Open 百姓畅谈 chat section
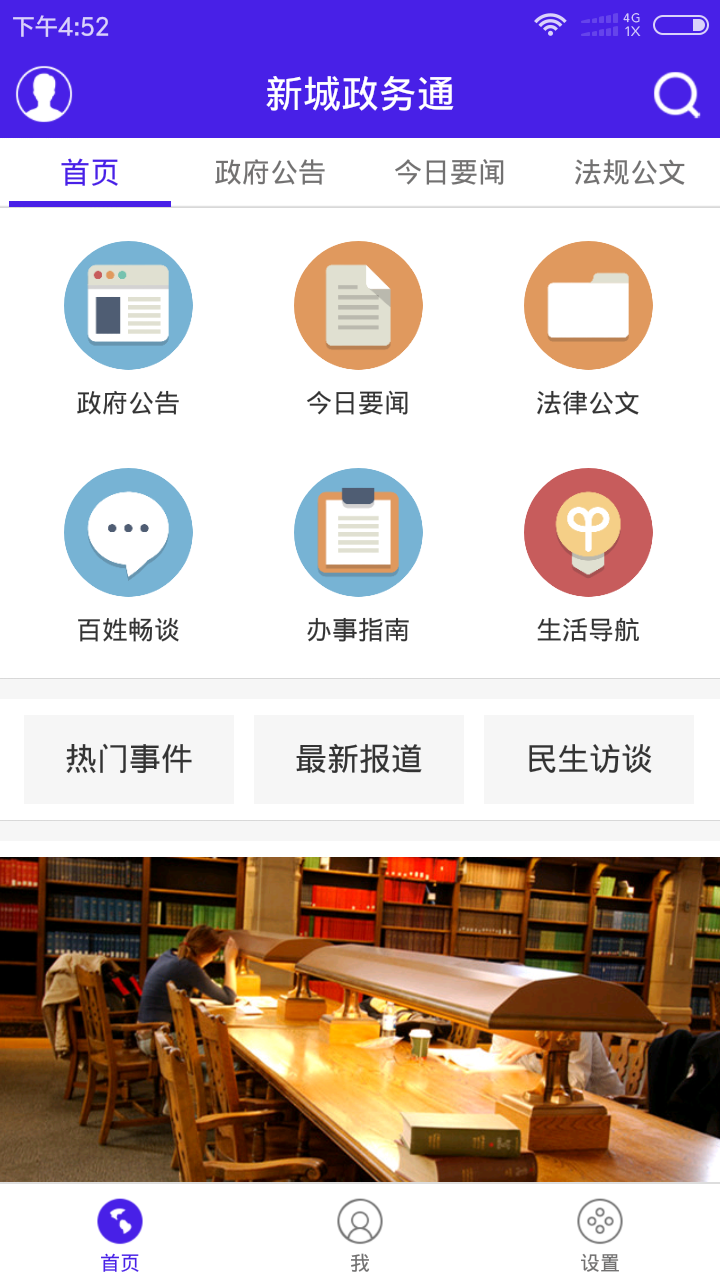 128,533
